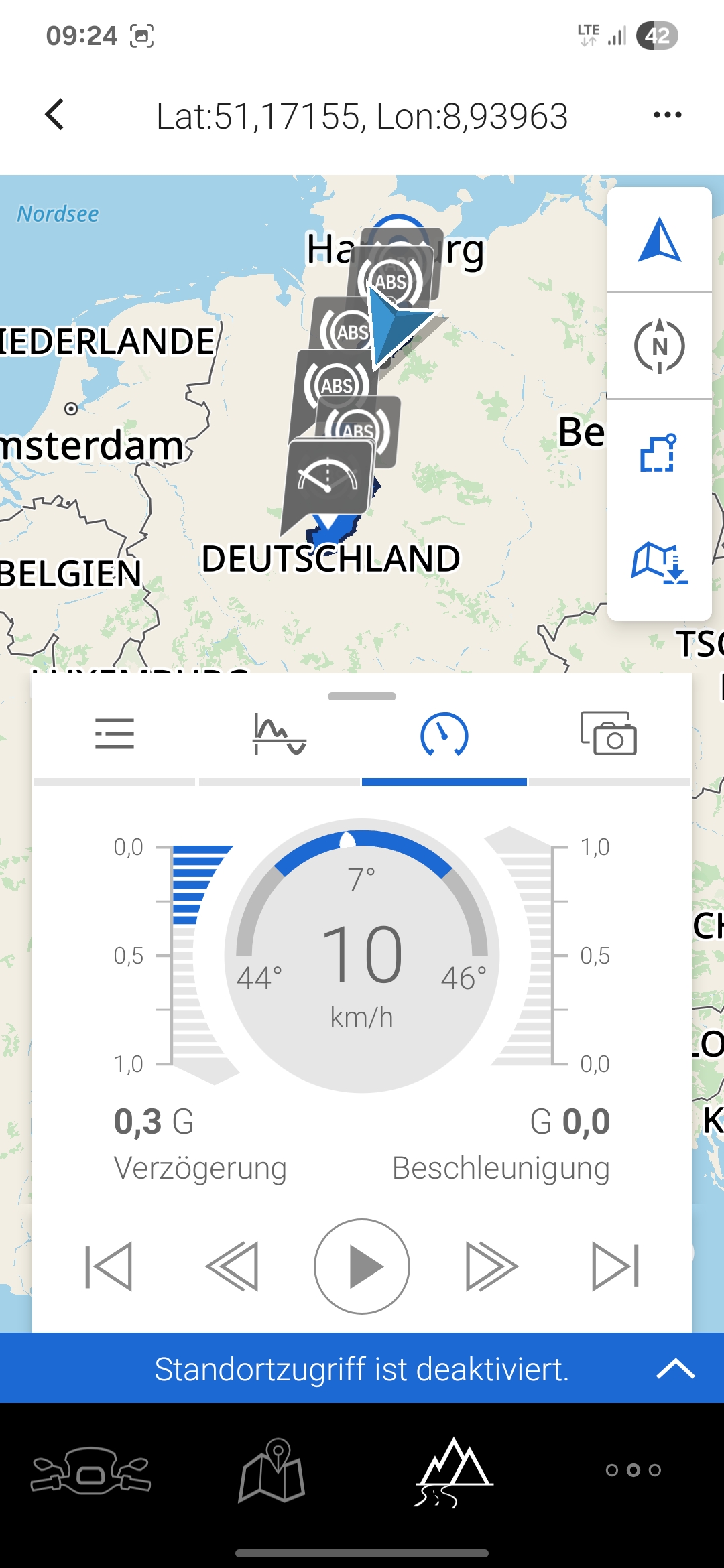This screenshot has height=1568, width=724.
Task: Select the speedometer gauge tab
Action: point(444,734)
